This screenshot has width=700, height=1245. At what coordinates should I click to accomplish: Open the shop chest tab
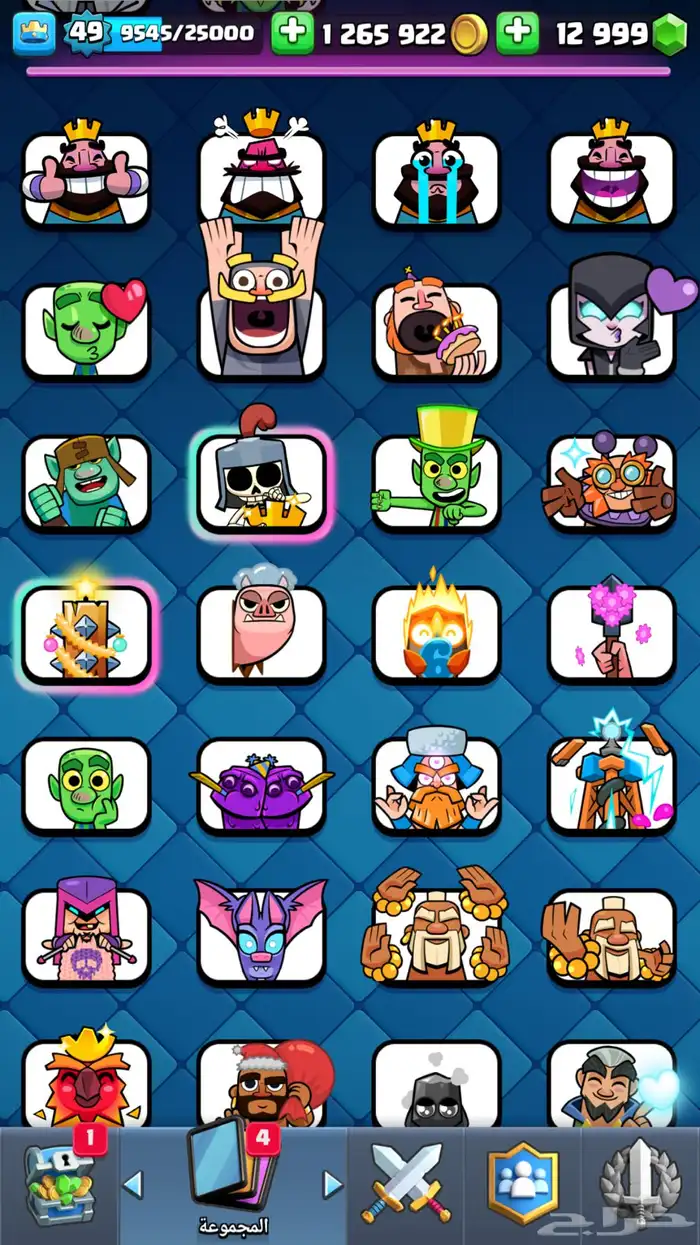pyautogui.click(x=59, y=1185)
